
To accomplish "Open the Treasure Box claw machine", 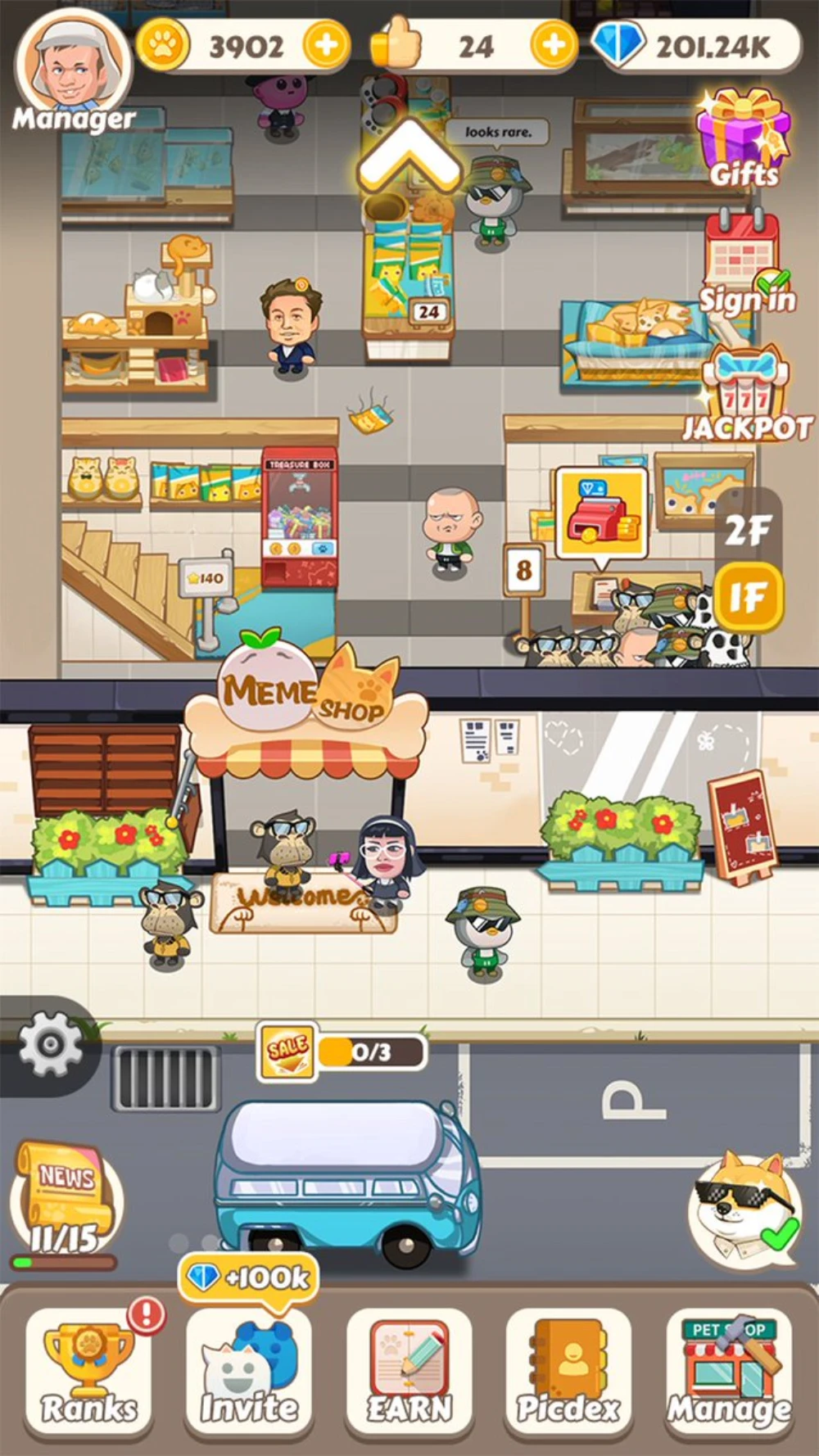I will [x=300, y=516].
